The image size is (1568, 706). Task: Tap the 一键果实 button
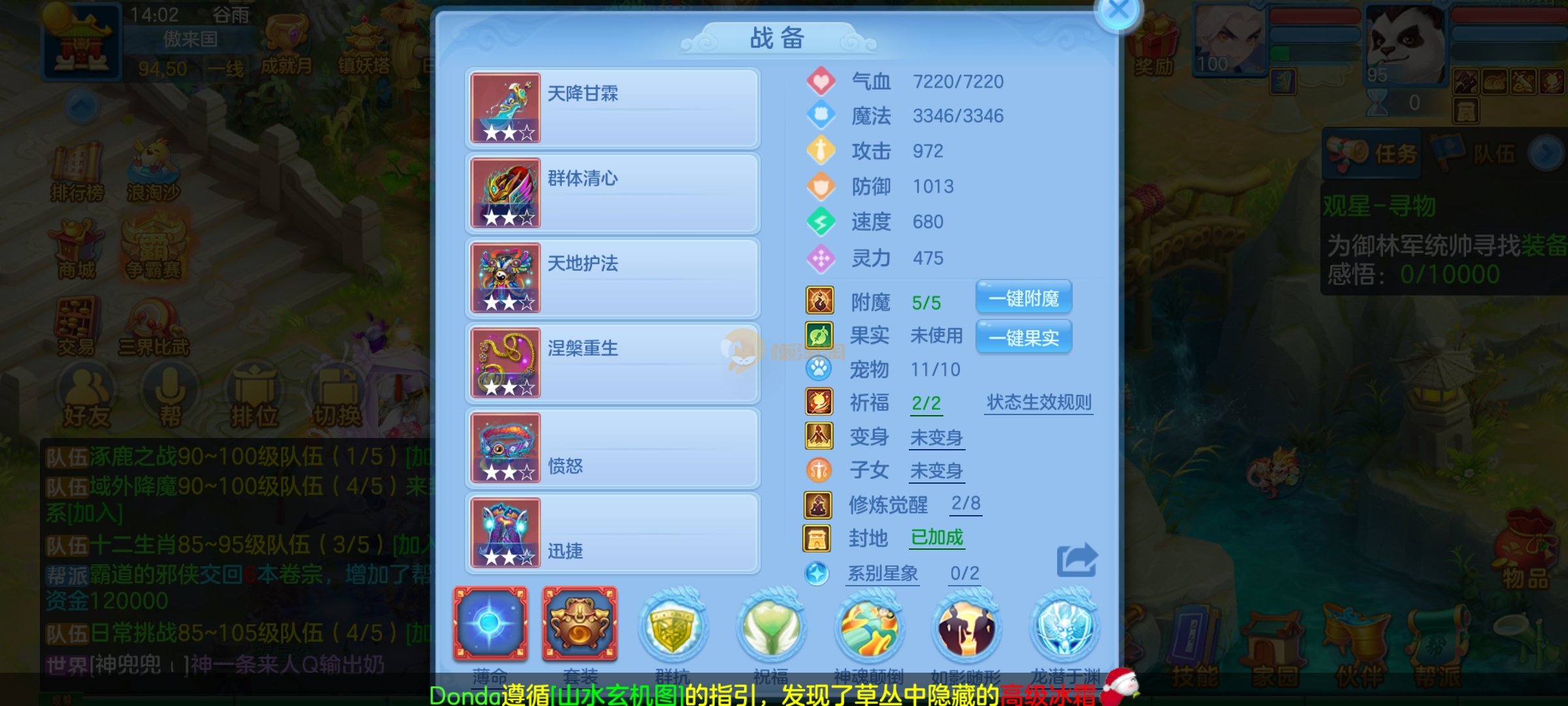(x=1023, y=337)
